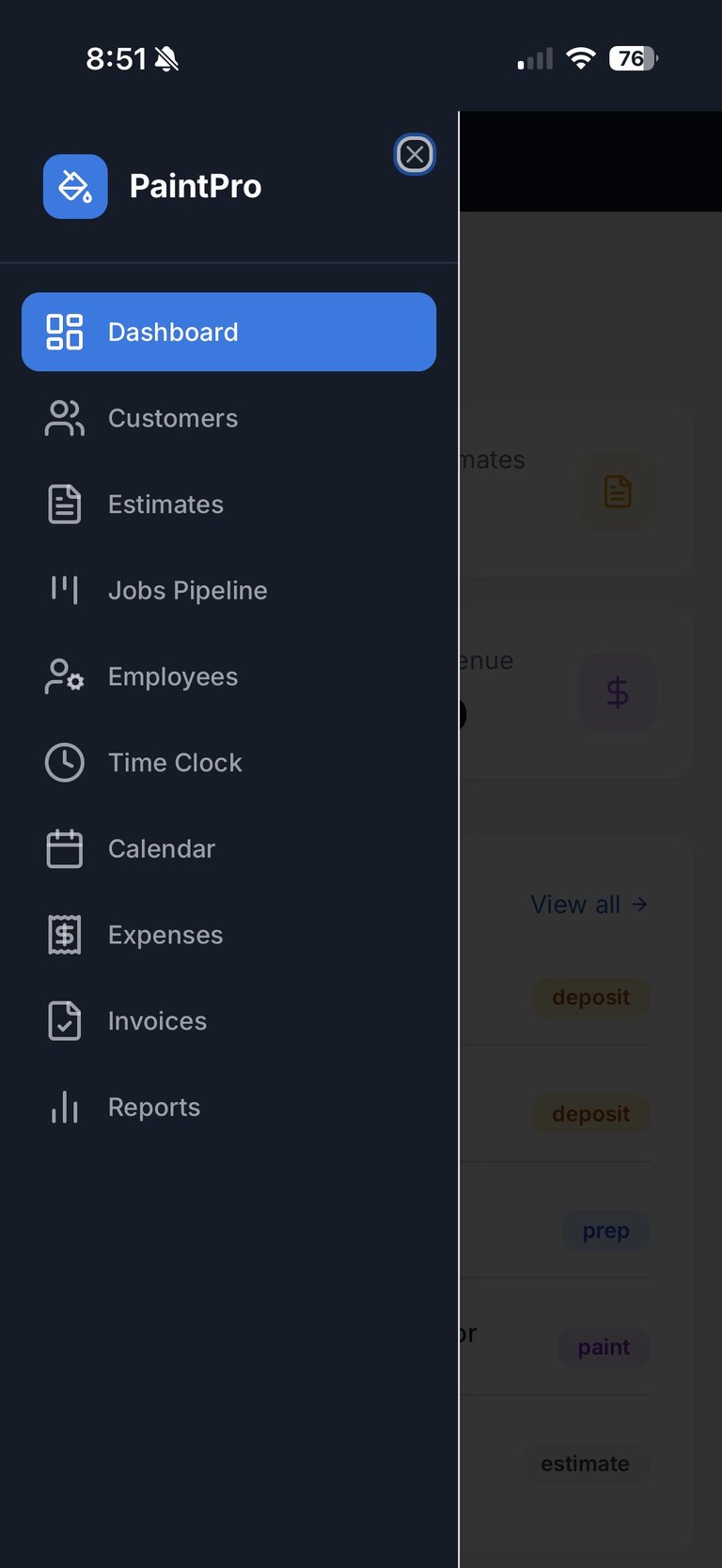Navigate to the Reports section
Image resolution: width=722 pixels, height=1568 pixels.
(x=153, y=1107)
